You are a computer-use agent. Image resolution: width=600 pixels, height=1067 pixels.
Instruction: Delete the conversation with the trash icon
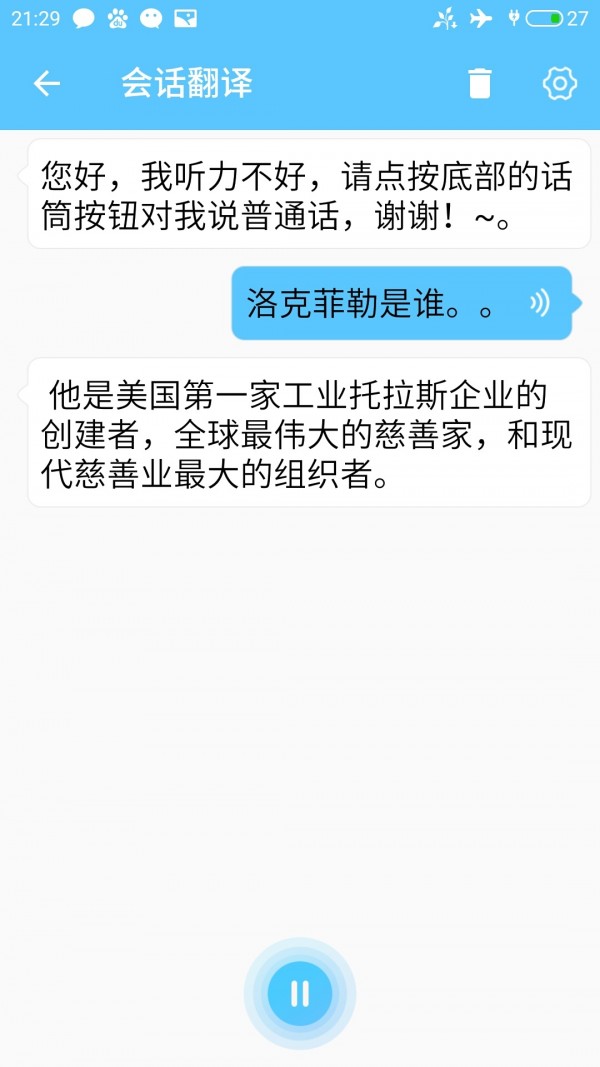click(x=480, y=84)
